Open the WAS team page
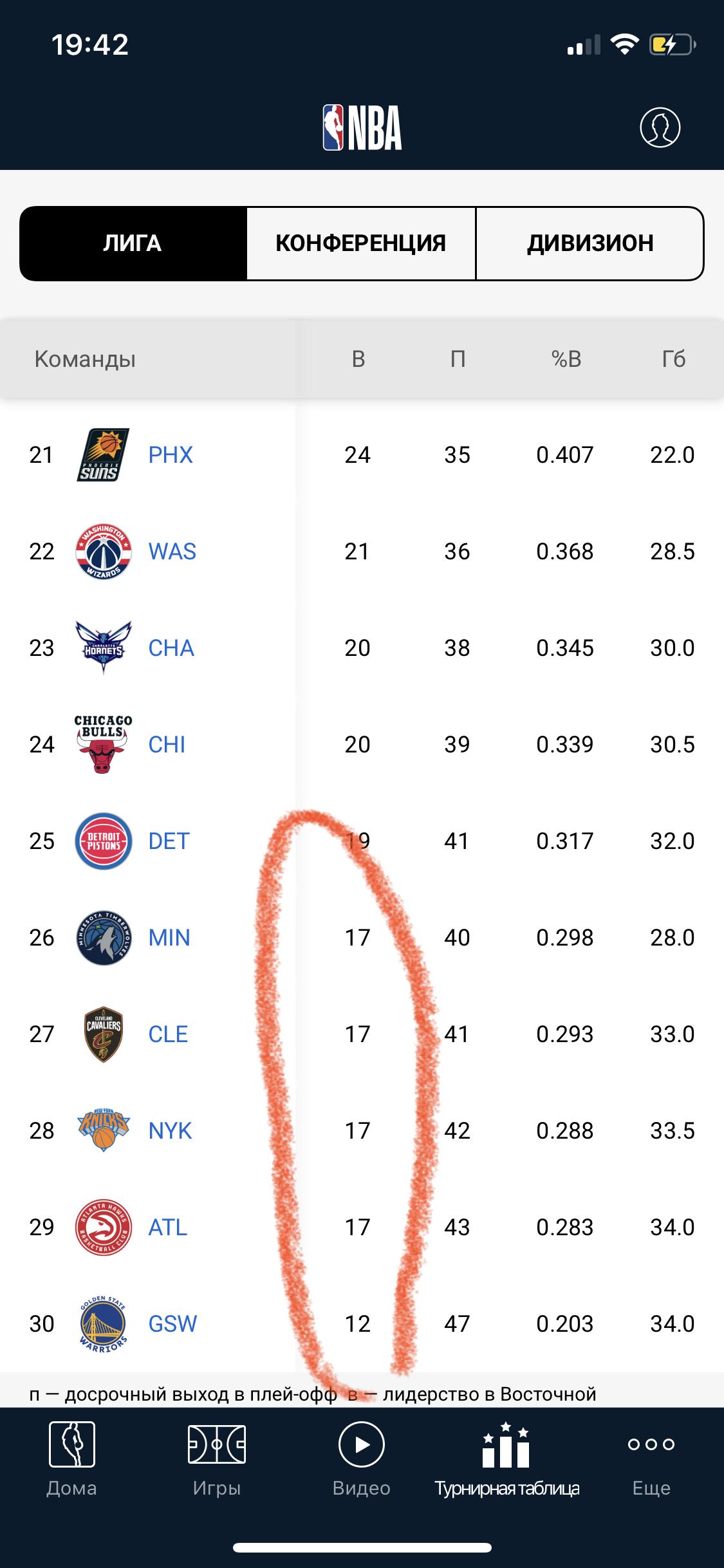The image size is (724, 1568). (172, 552)
